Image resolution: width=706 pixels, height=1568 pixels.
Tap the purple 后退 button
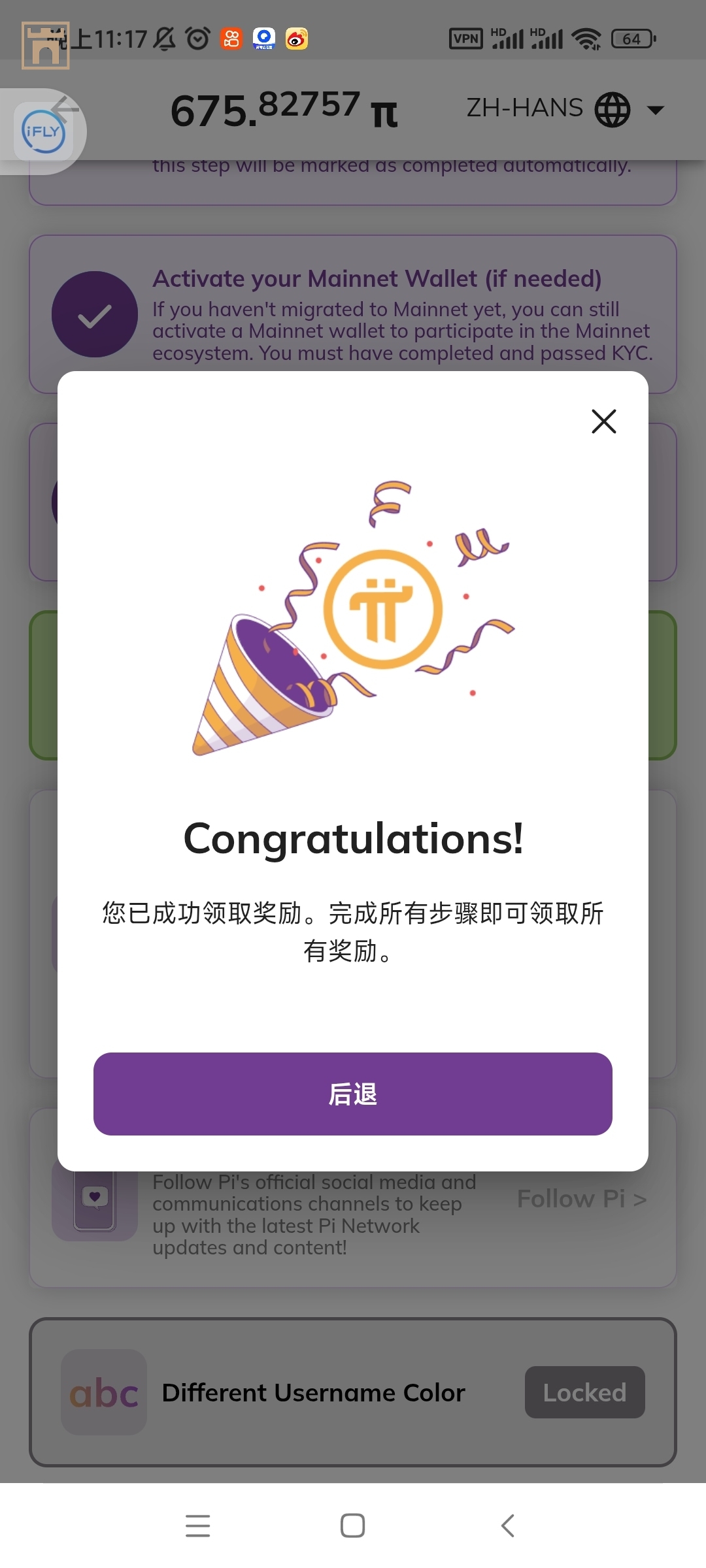[352, 1094]
